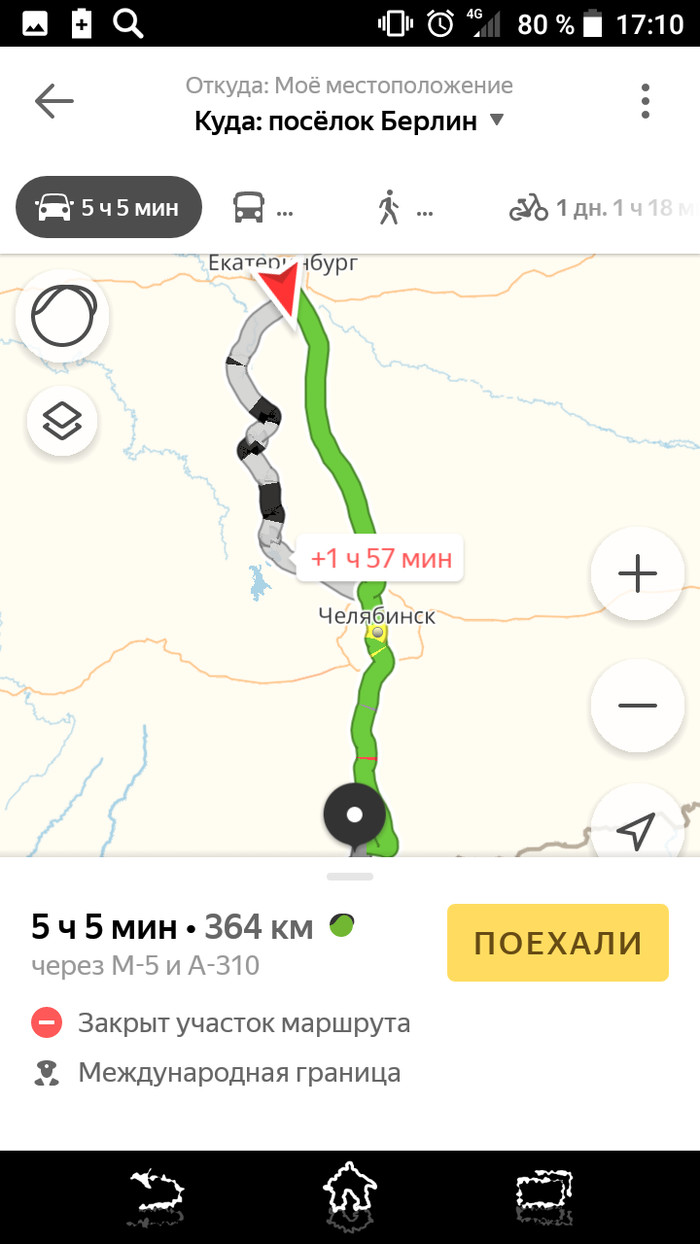
Task: Go back using the top arrow
Action: pyautogui.click(x=54, y=101)
